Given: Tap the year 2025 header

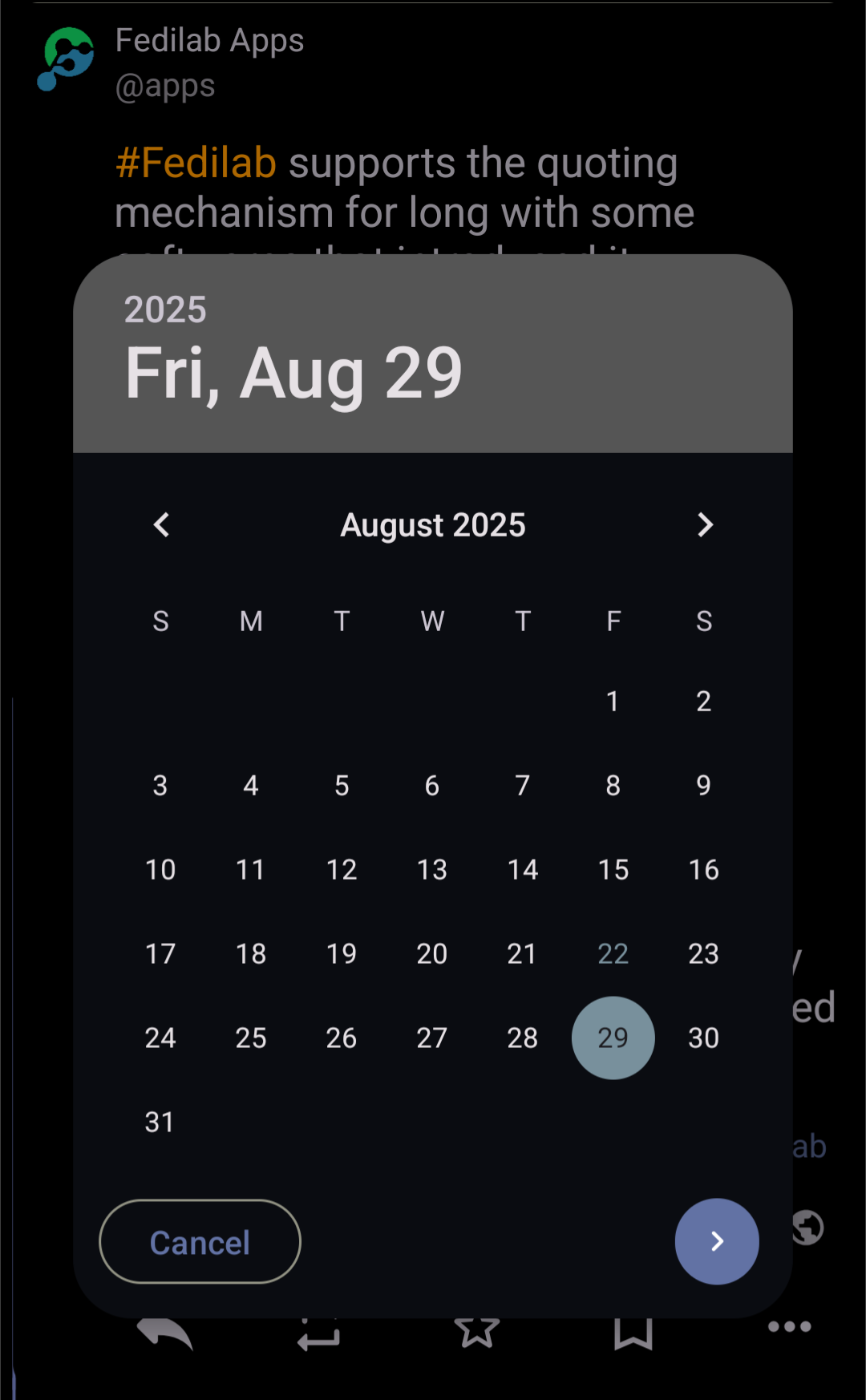Looking at the screenshot, I should (165, 310).
